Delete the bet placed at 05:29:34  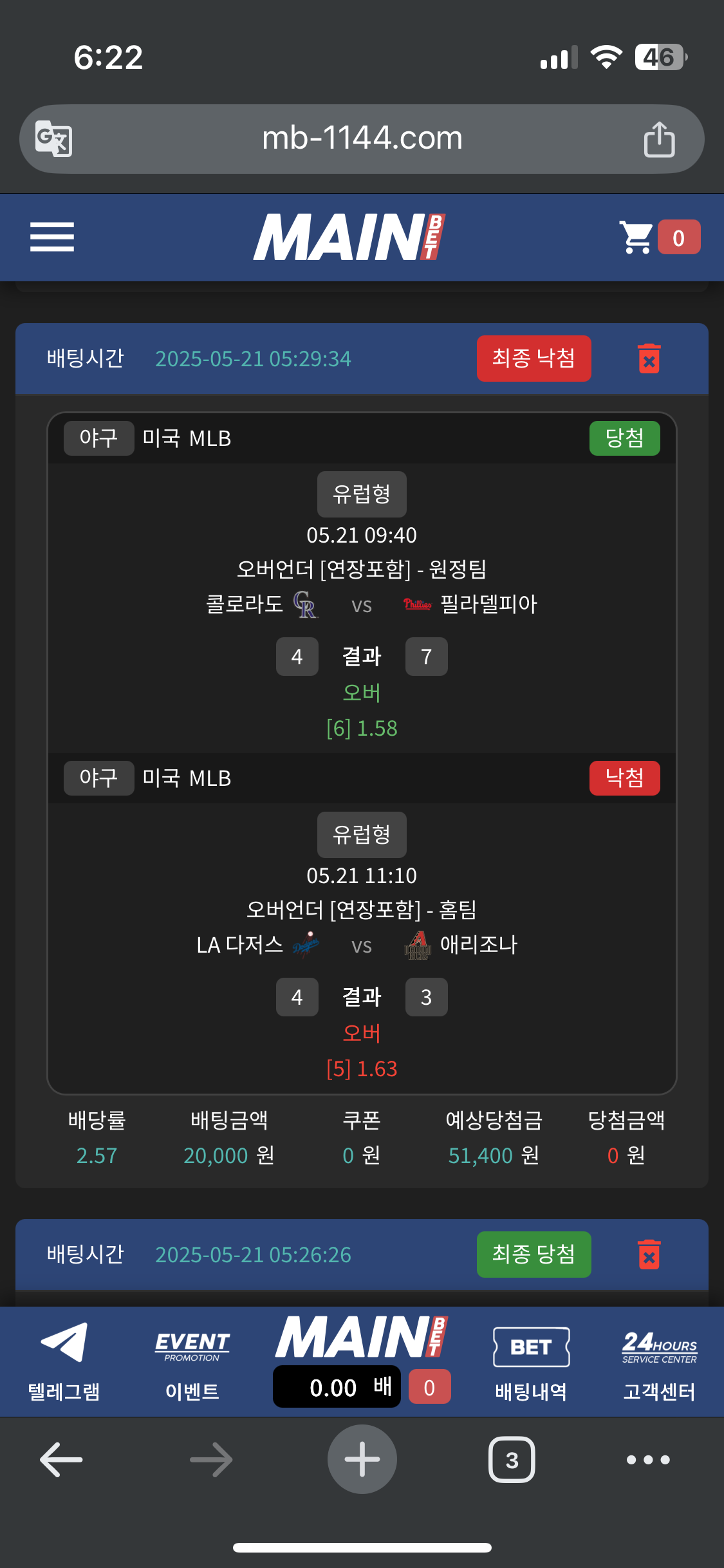point(649,359)
